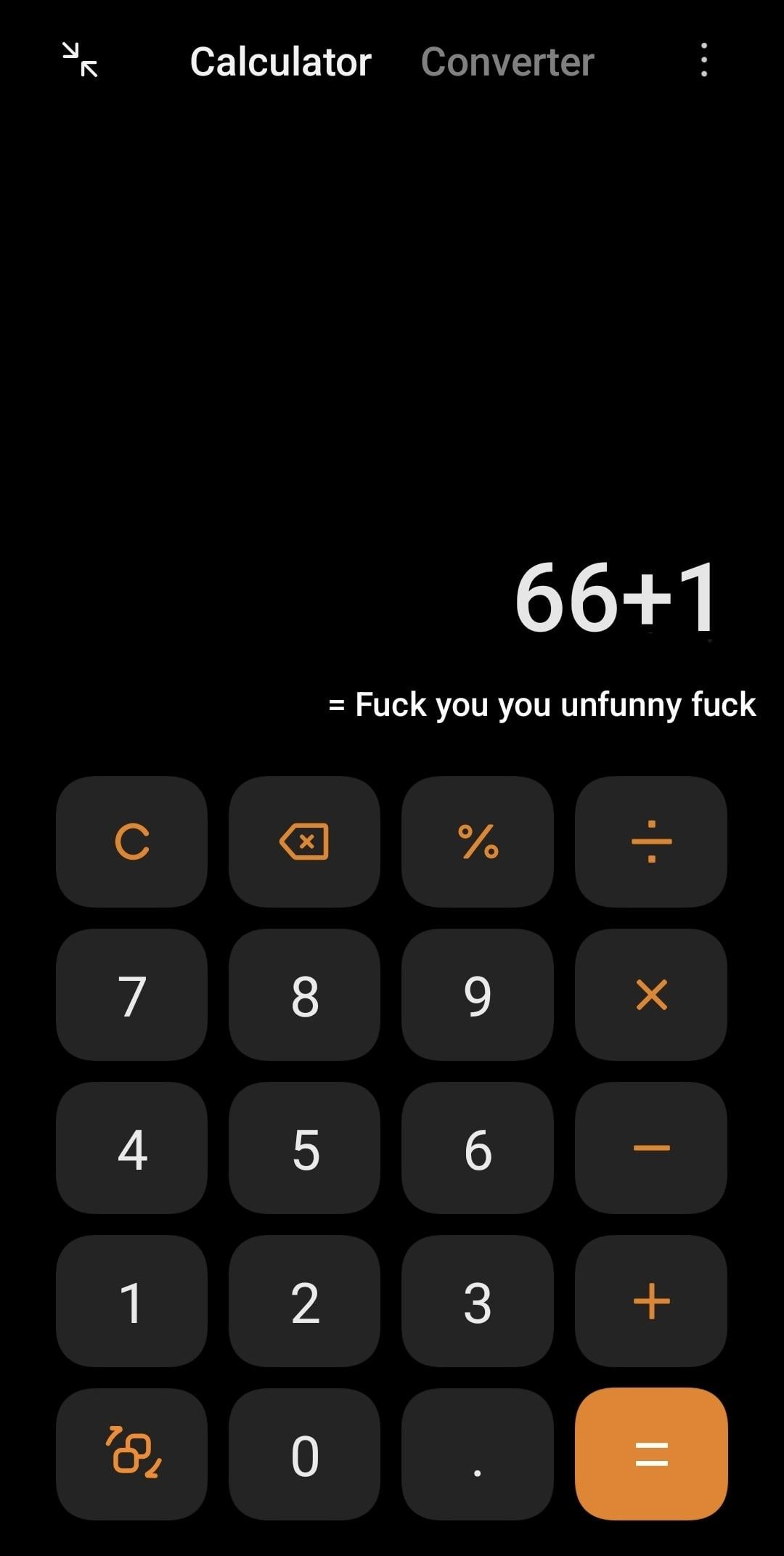784x1556 pixels.
Task: Enter the digit 4
Action: (131, 1148)
